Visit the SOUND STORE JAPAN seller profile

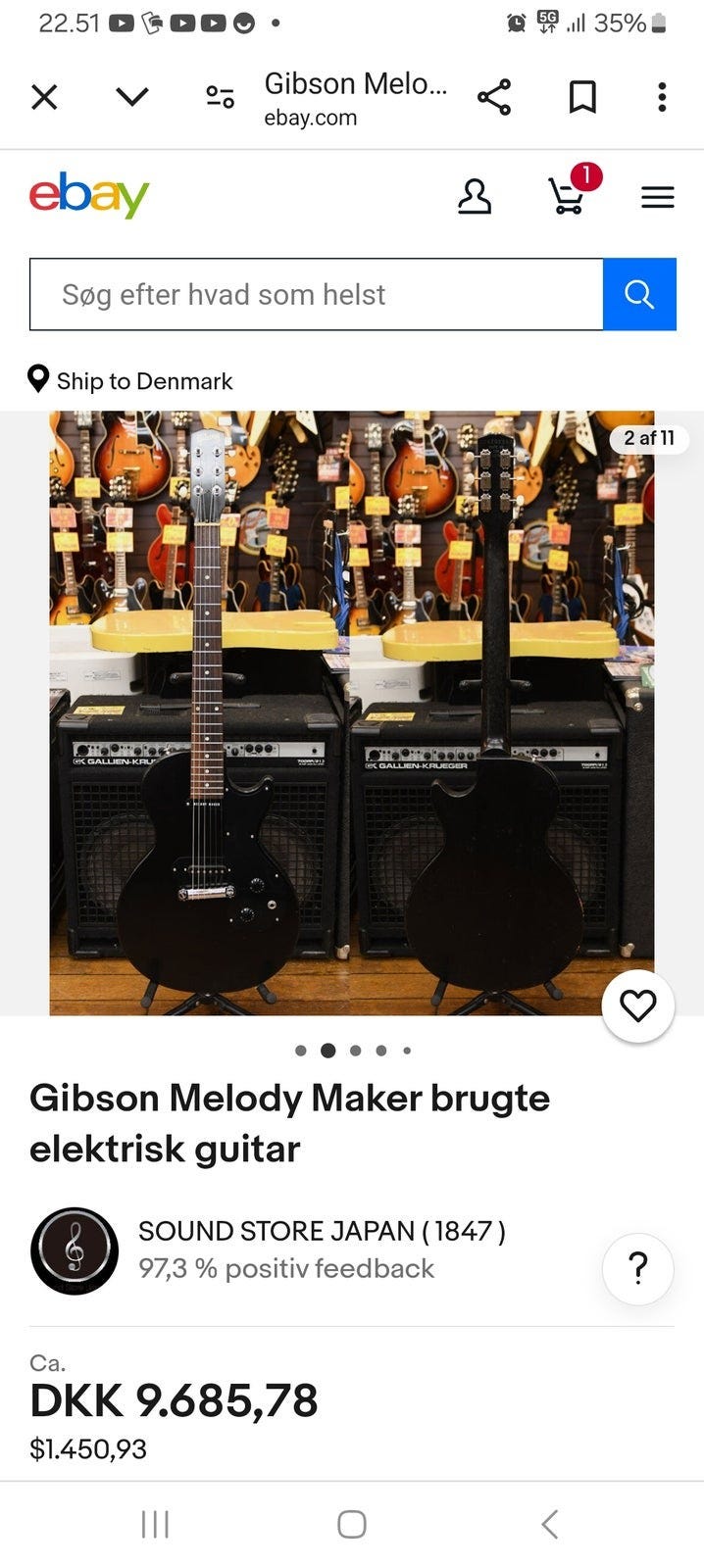pos(321,1231)
